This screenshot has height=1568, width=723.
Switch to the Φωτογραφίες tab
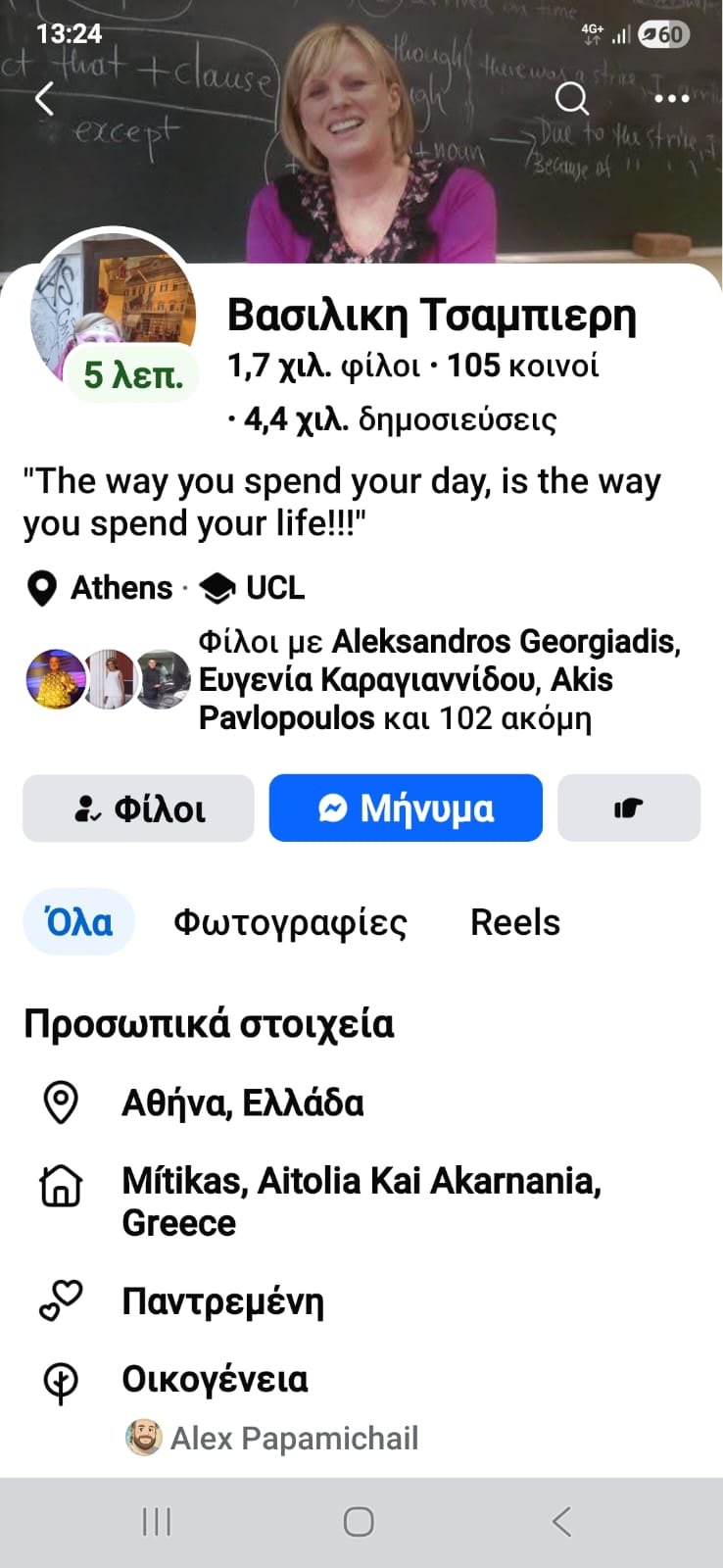(290, 922)
